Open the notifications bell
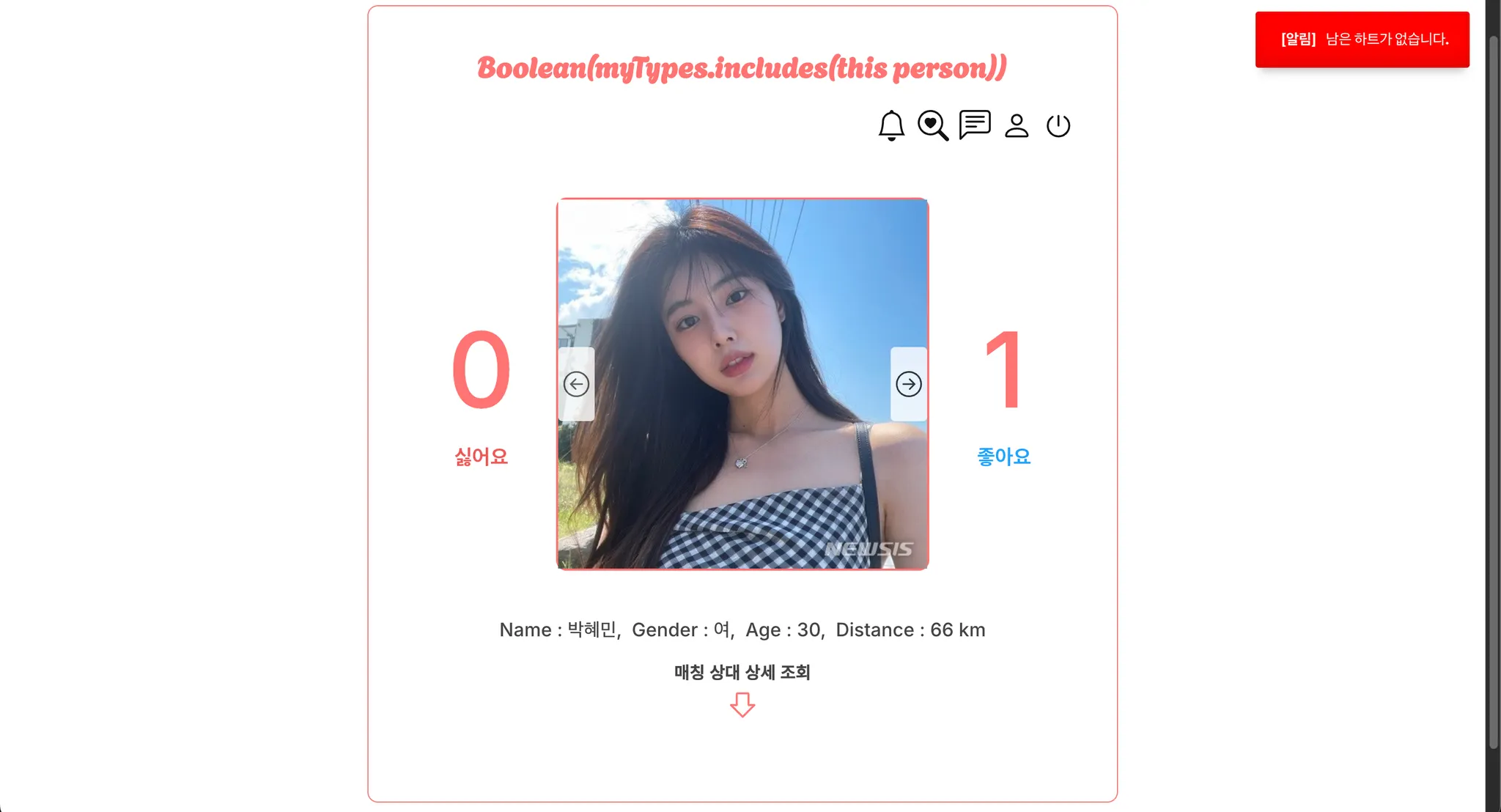Viewport: 1501px width, 812px height. tap(891, 125)
